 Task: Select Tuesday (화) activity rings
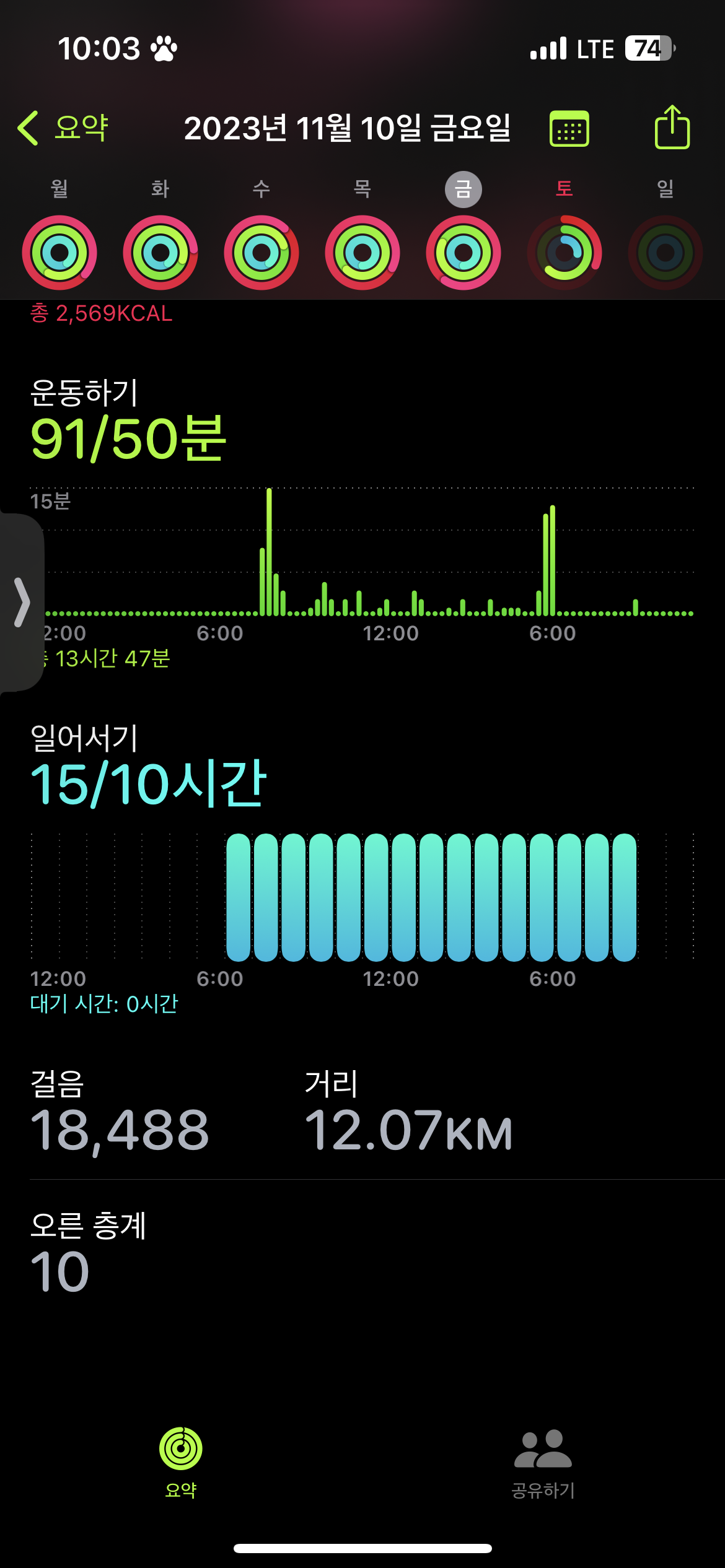point(160,252)
